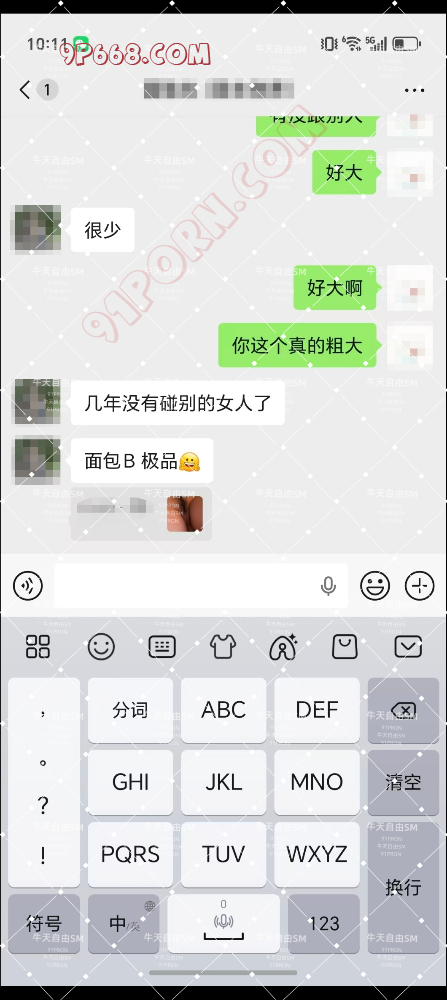Open keyboard layout switcher icon
Viewport: 447px width, 1000px height.
(162, 647)
